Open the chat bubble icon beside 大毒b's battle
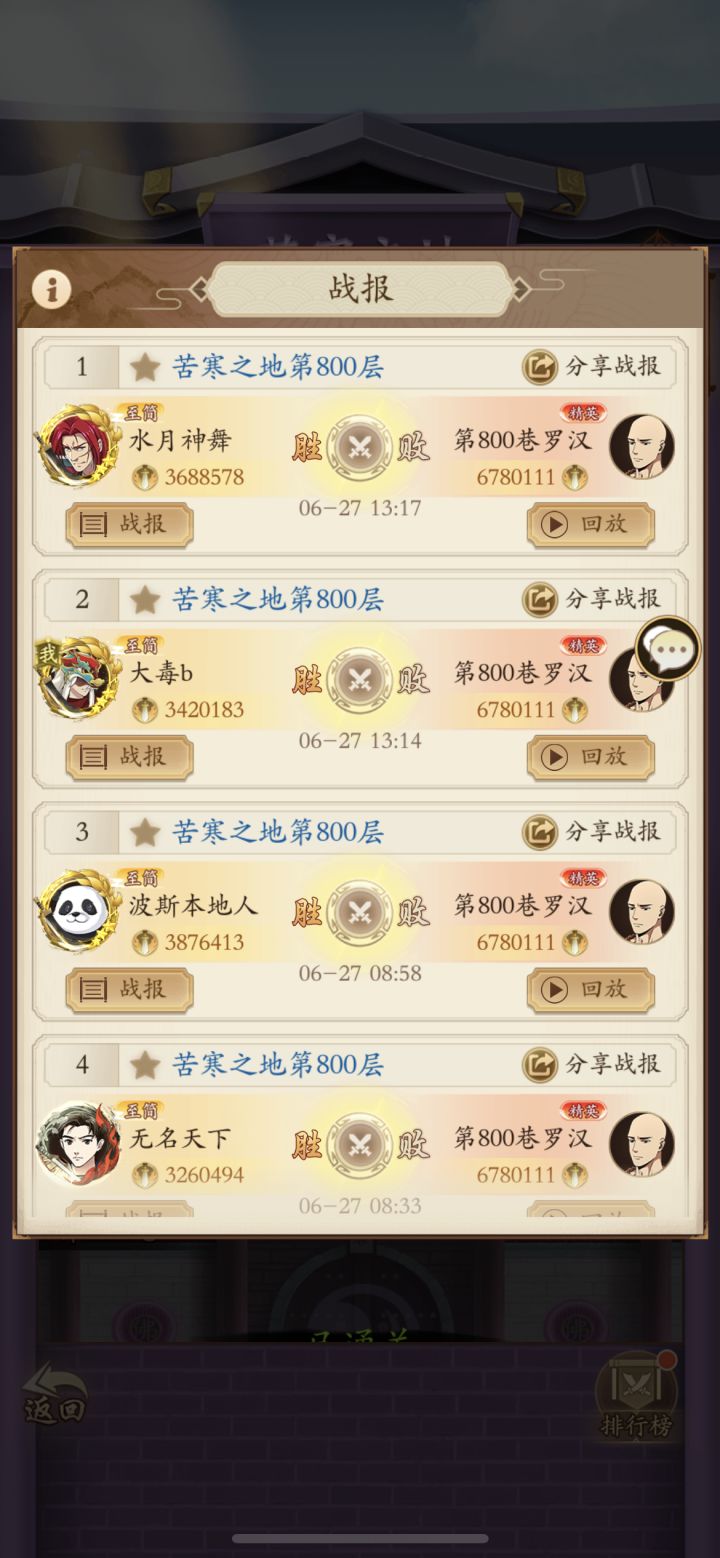Screen dimensions: 720x1558 pos(666,648)
